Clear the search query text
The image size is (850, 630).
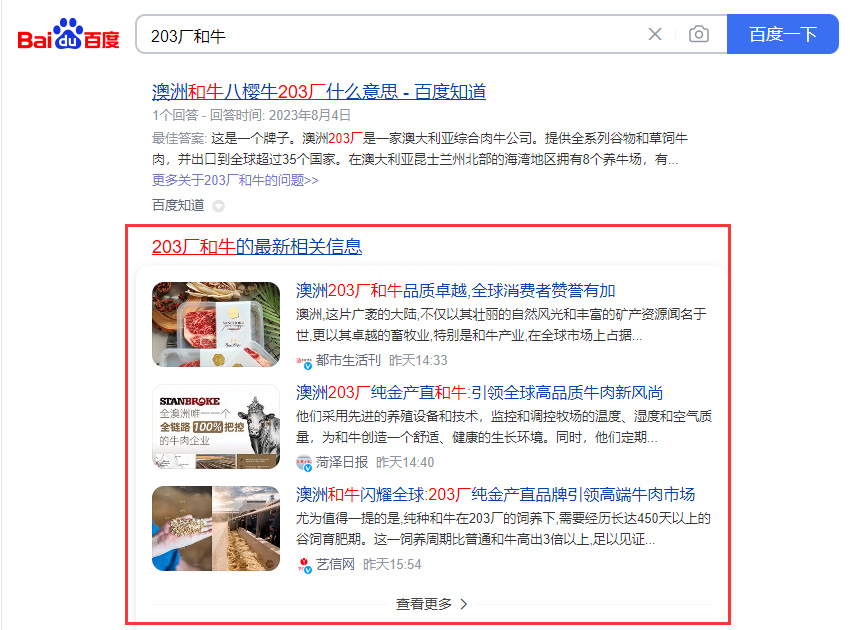[655, 34]
